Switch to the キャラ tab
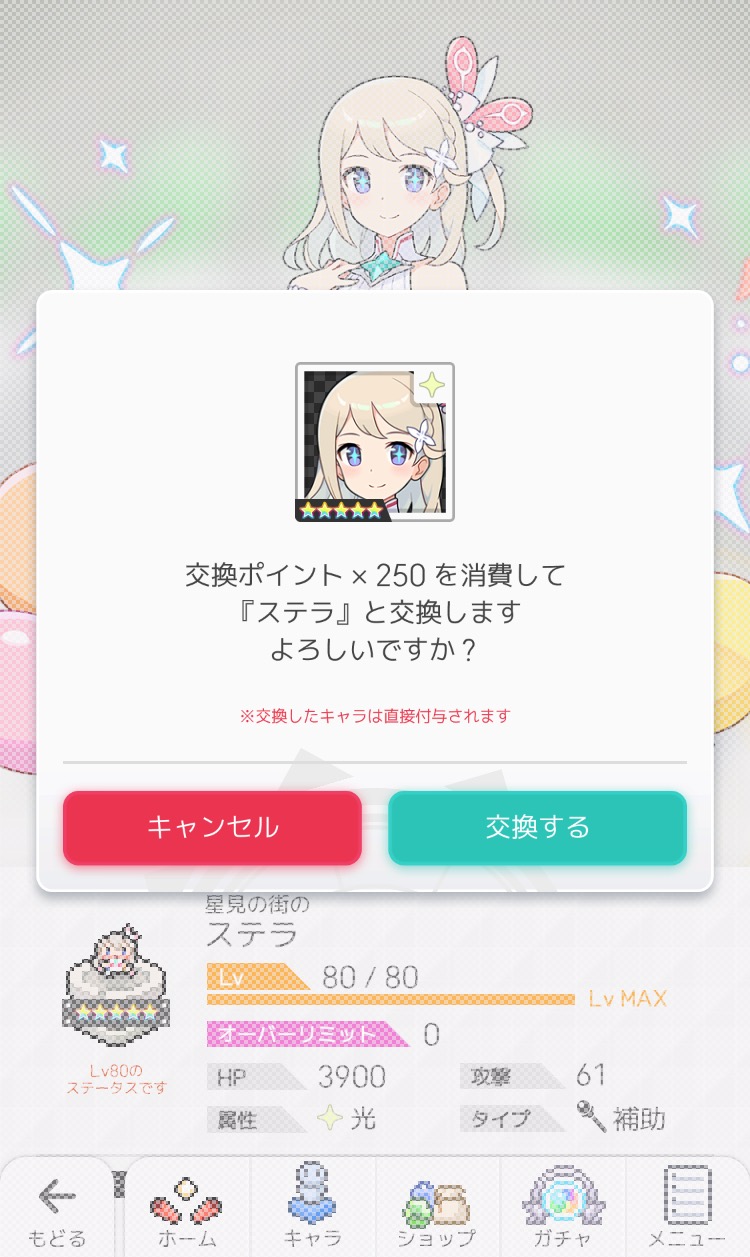 312,1208
